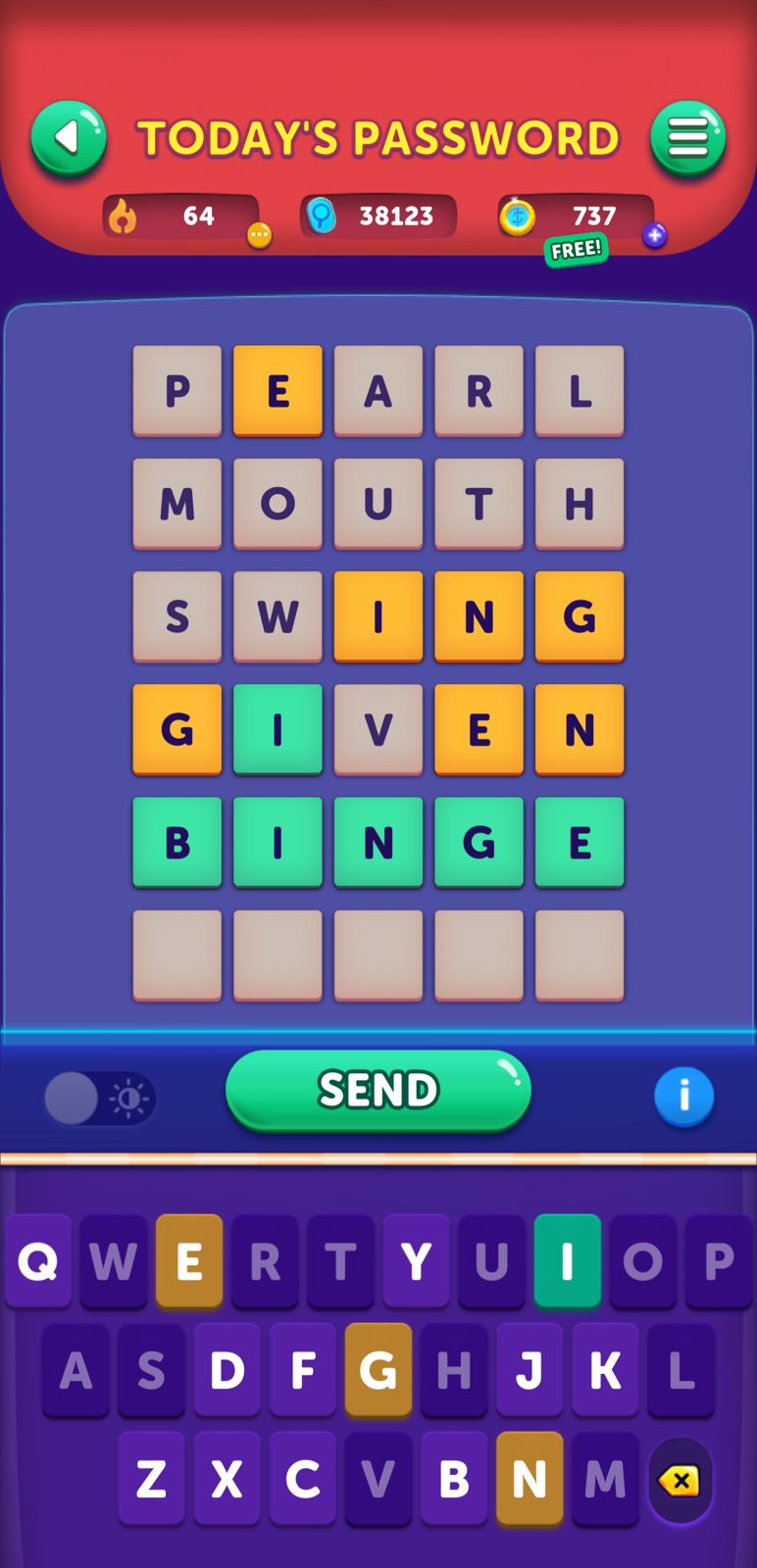Open streak options next to 64

click(259, 235)
